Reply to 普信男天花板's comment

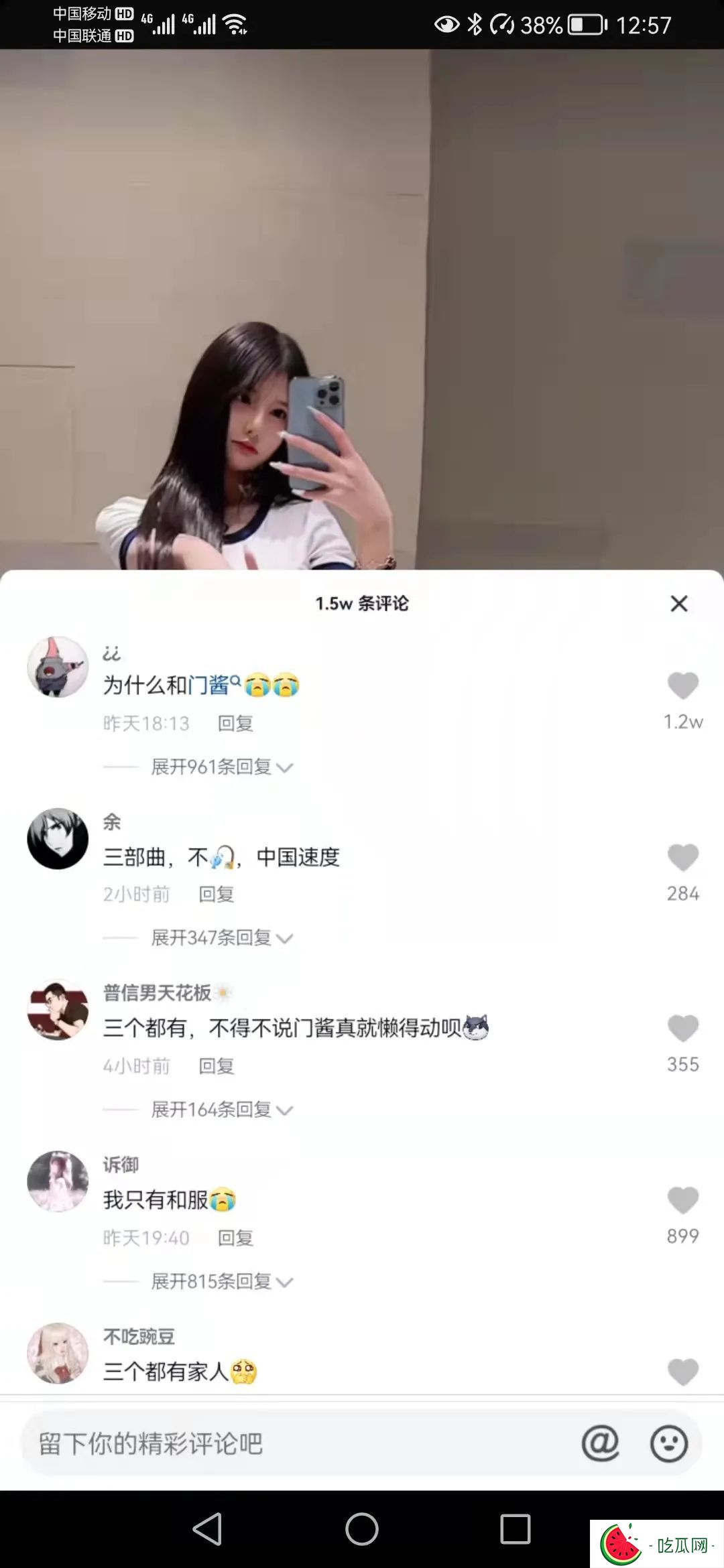click(x=216, y=1066)
